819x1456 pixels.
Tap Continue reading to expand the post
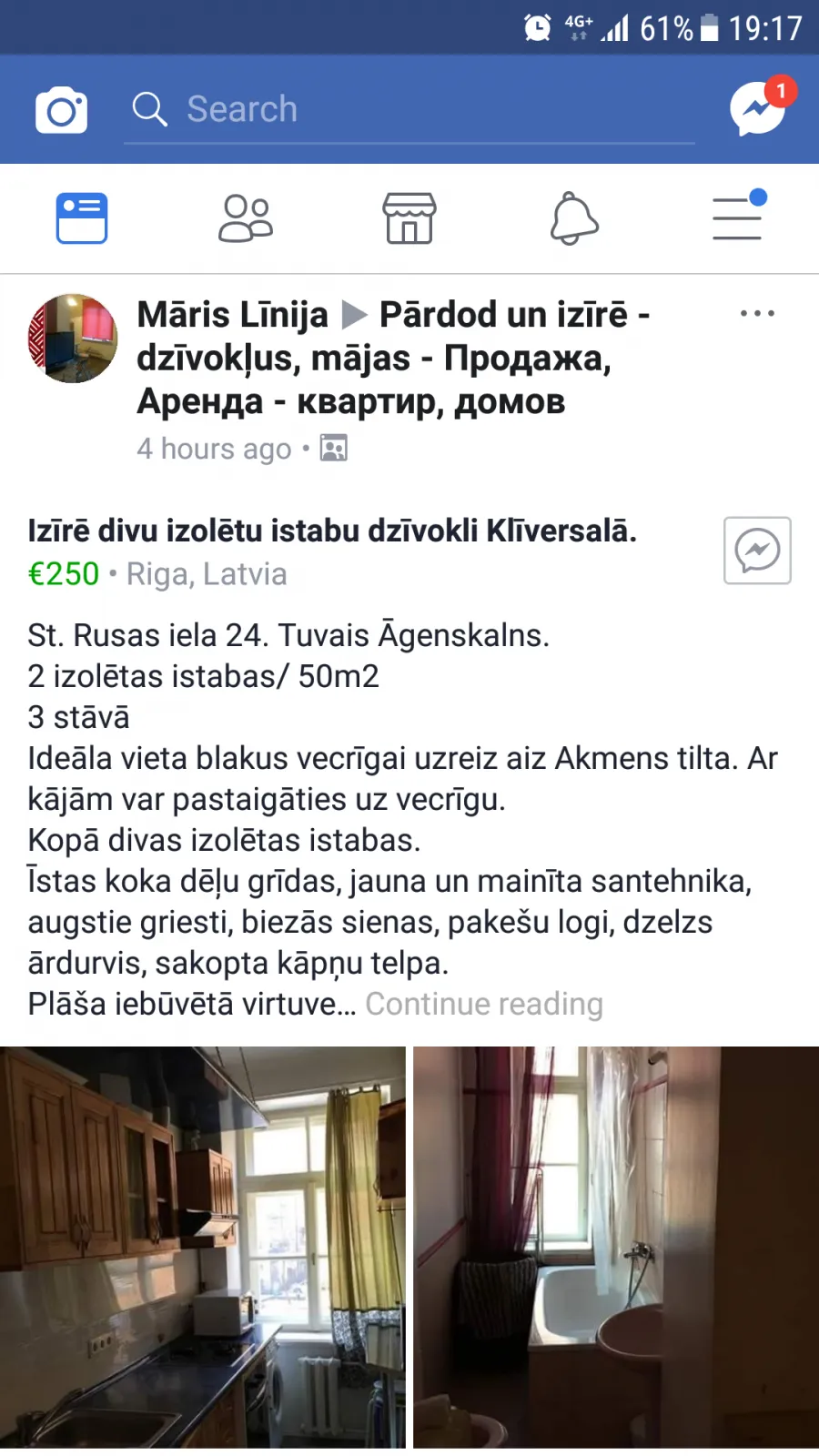point(484,1004)
